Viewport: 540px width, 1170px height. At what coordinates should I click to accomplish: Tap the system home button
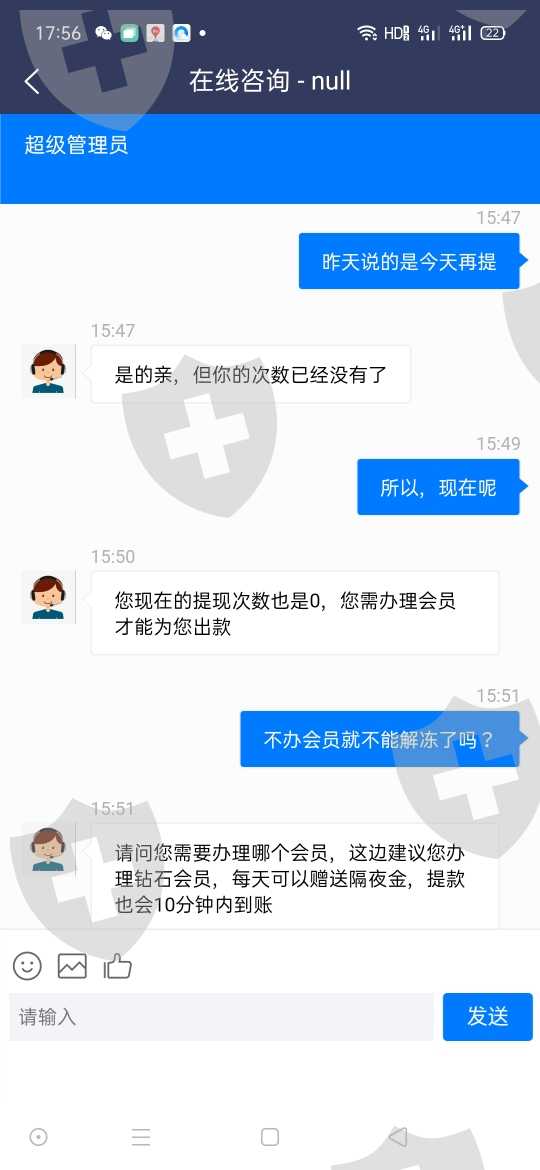(270, 1136)
